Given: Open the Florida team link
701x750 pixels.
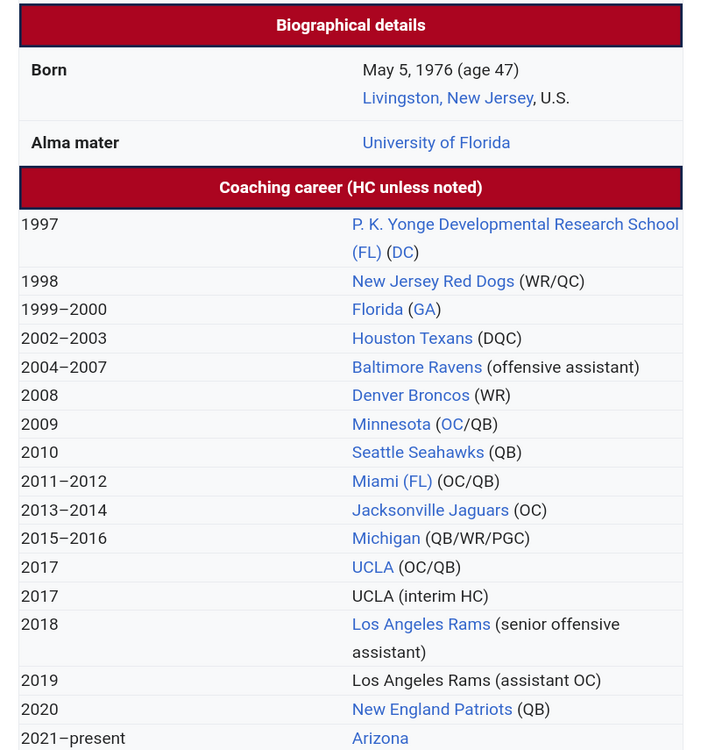Looking at the screenshot, I should pos(377,310).
